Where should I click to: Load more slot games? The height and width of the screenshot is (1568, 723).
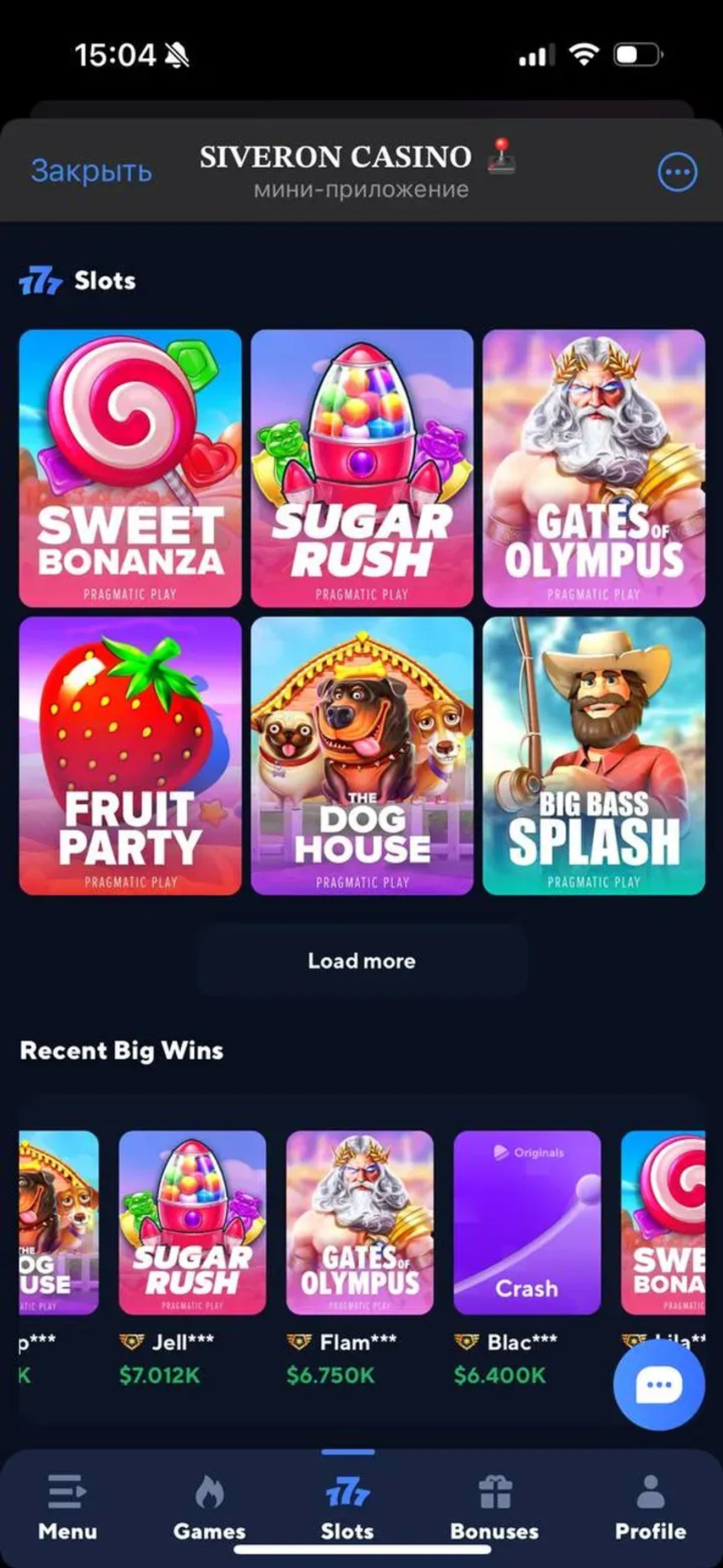click(362, 961)
